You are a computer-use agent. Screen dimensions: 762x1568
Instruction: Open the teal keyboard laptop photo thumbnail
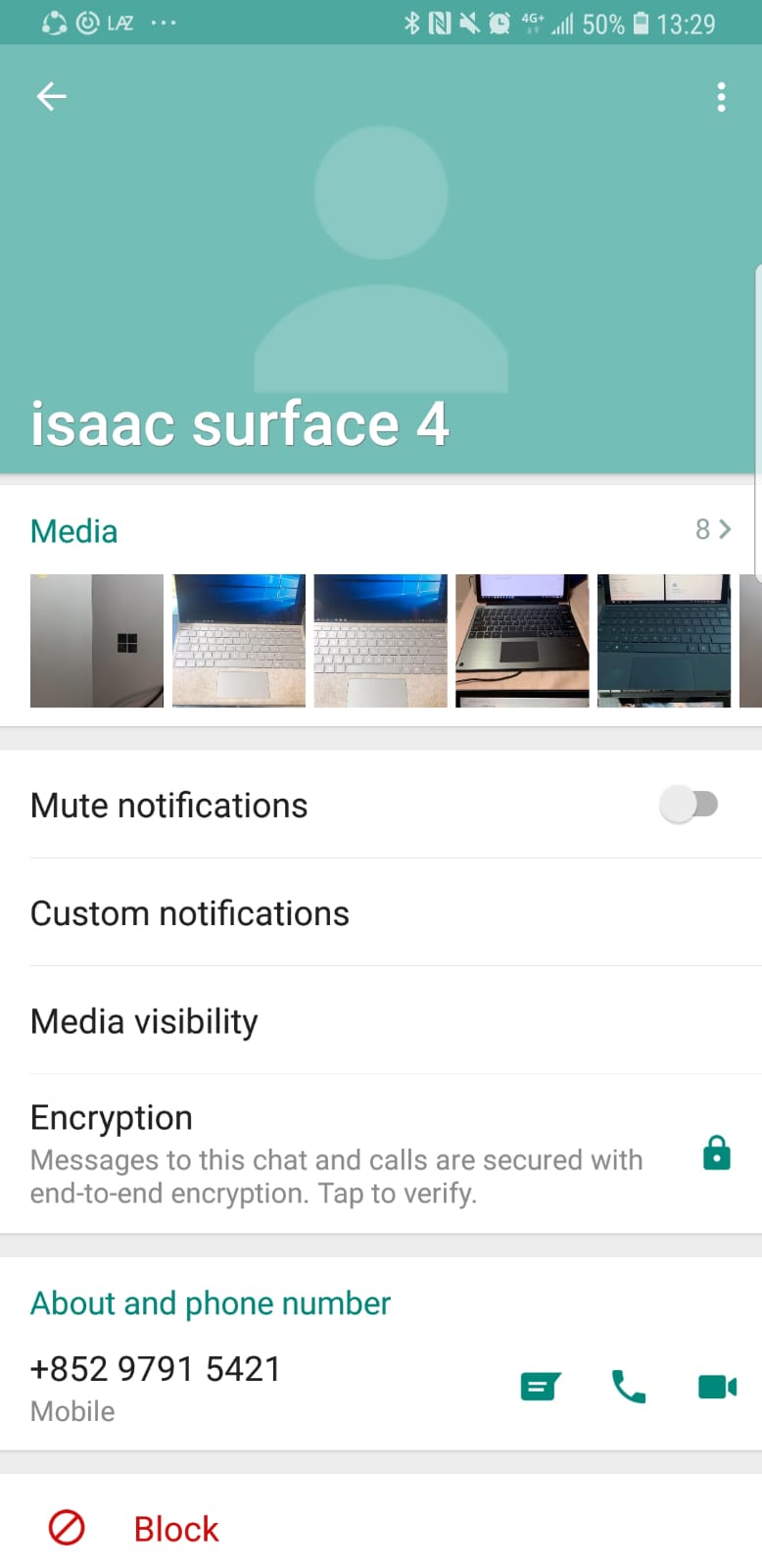click(664, 641)
